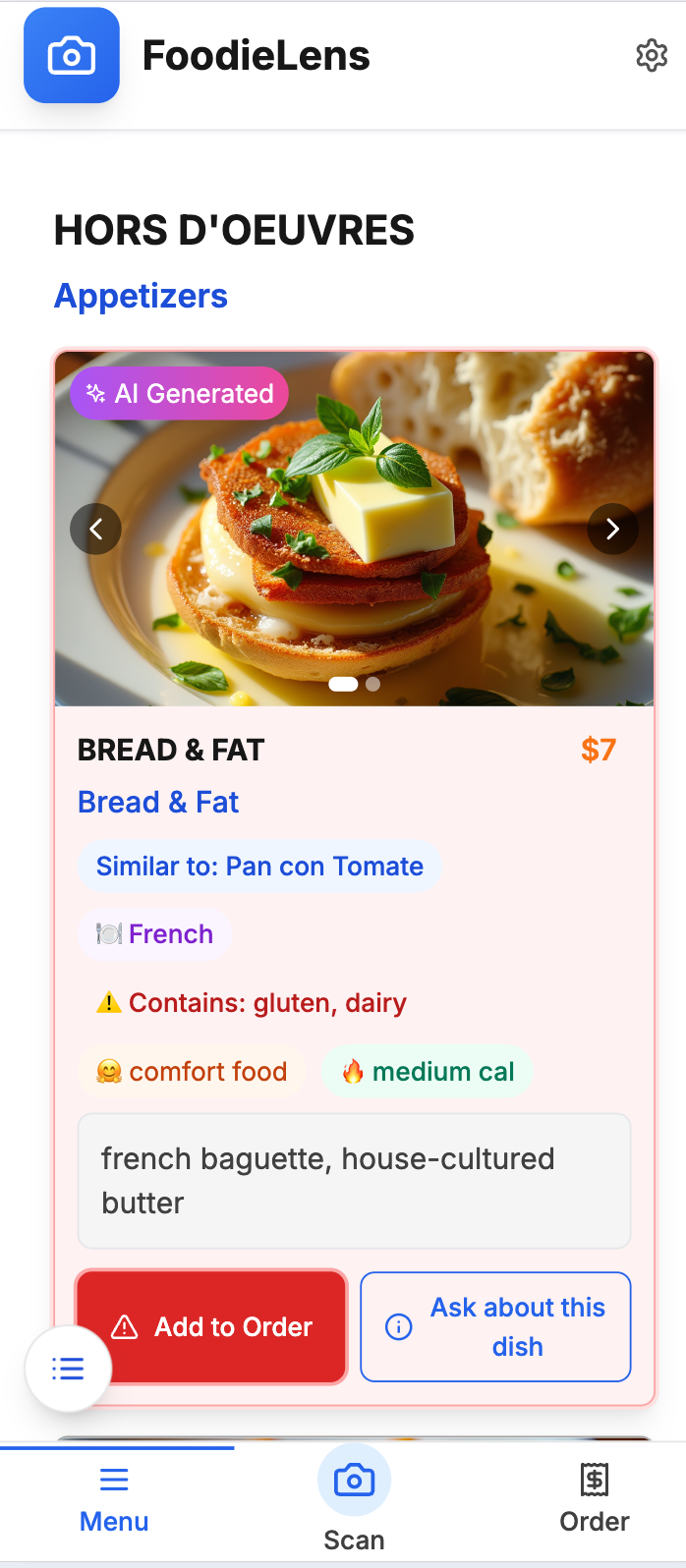Screen dimensions: 686x1568
Task: Open the settings gear icon
Action: point(652,56)
